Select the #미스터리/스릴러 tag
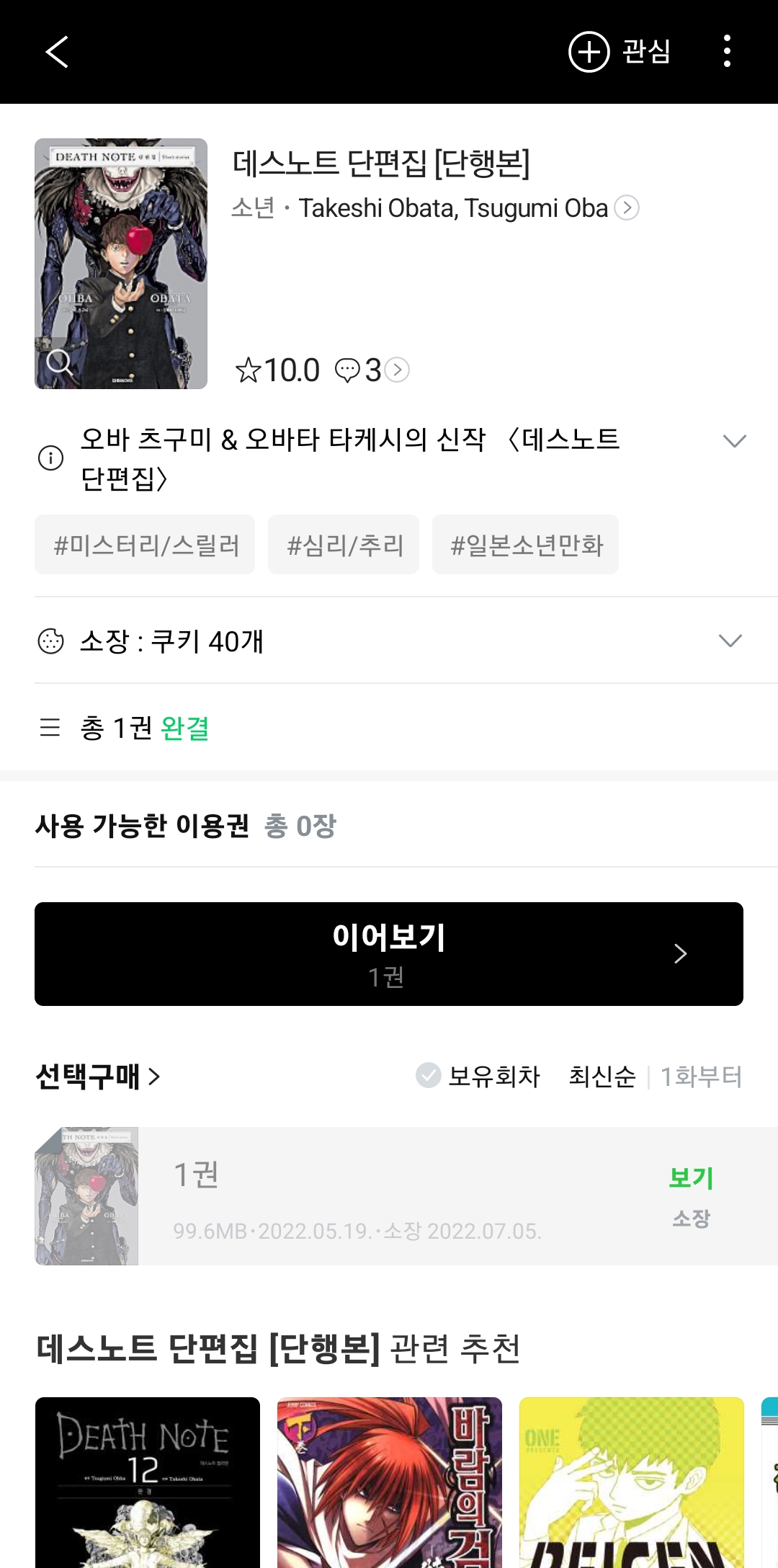Image resolution: width=778 pixels, height=1568 pixels. (145, 545)
